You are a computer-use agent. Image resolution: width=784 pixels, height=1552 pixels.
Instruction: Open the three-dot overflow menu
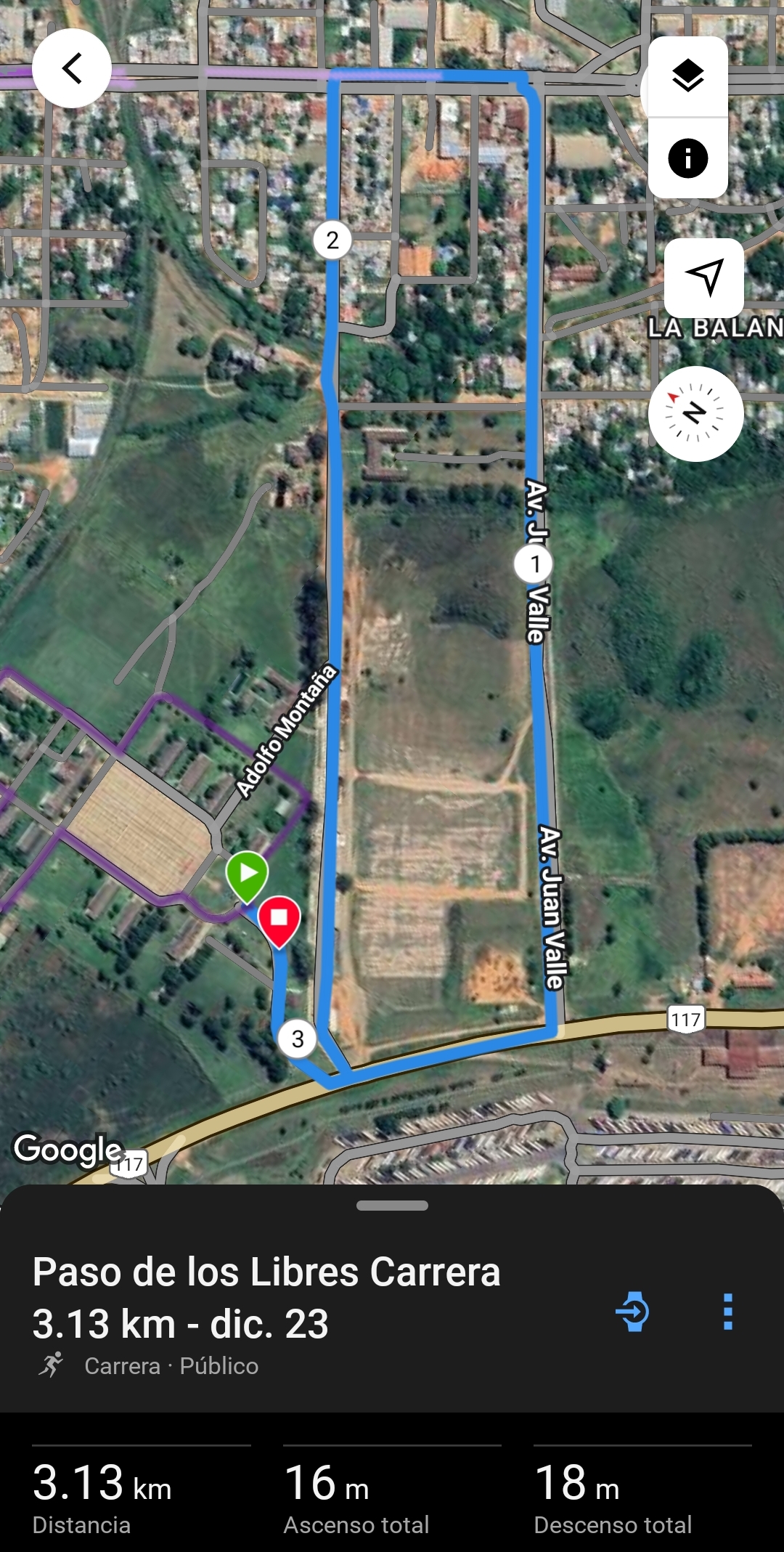[x=727, y=1312]
